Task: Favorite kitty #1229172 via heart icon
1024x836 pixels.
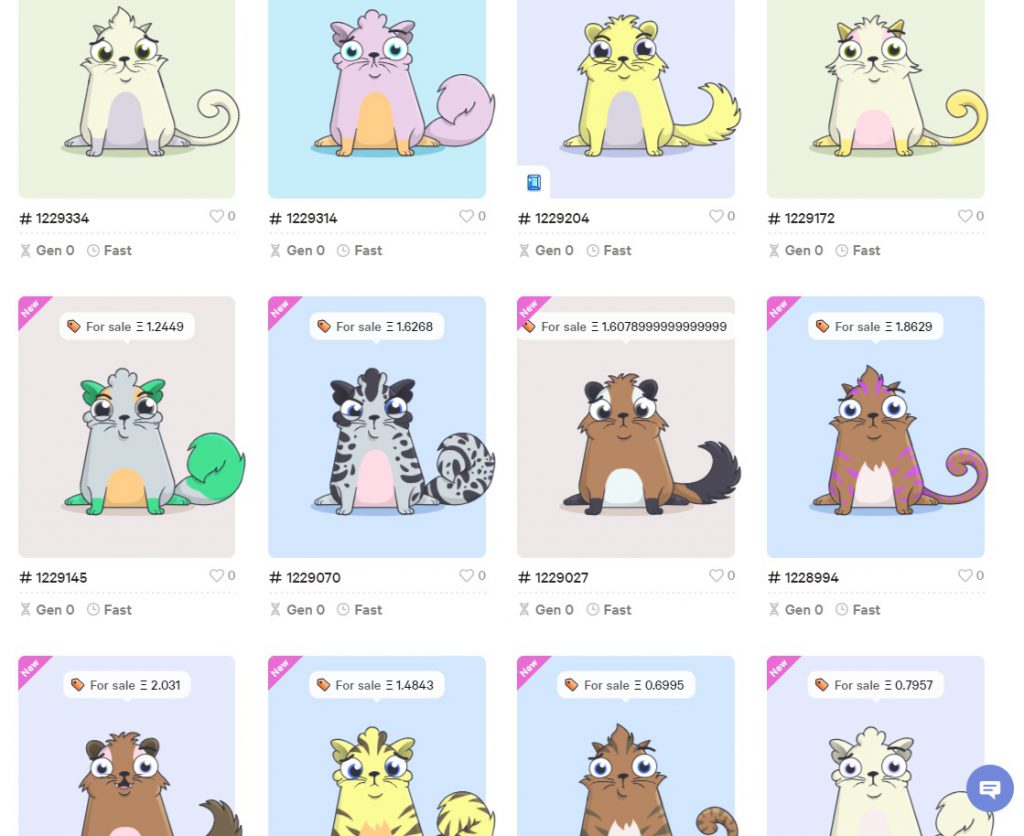Action: pyautogui.click(x=965, y=216)
